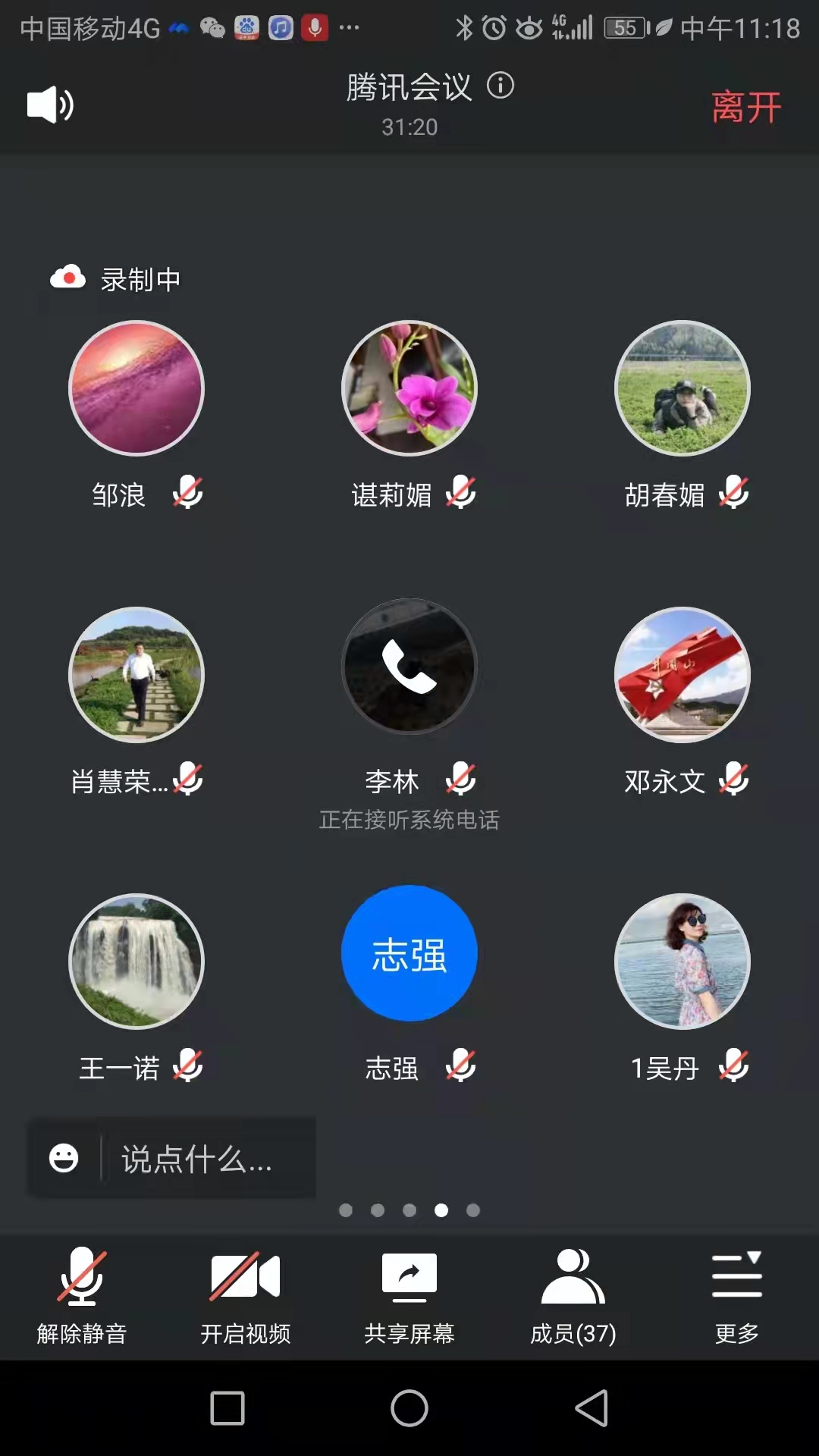Open meeting info next to 腾讯会议
This screenshot has width=819, height=1456.
[500, 86]
